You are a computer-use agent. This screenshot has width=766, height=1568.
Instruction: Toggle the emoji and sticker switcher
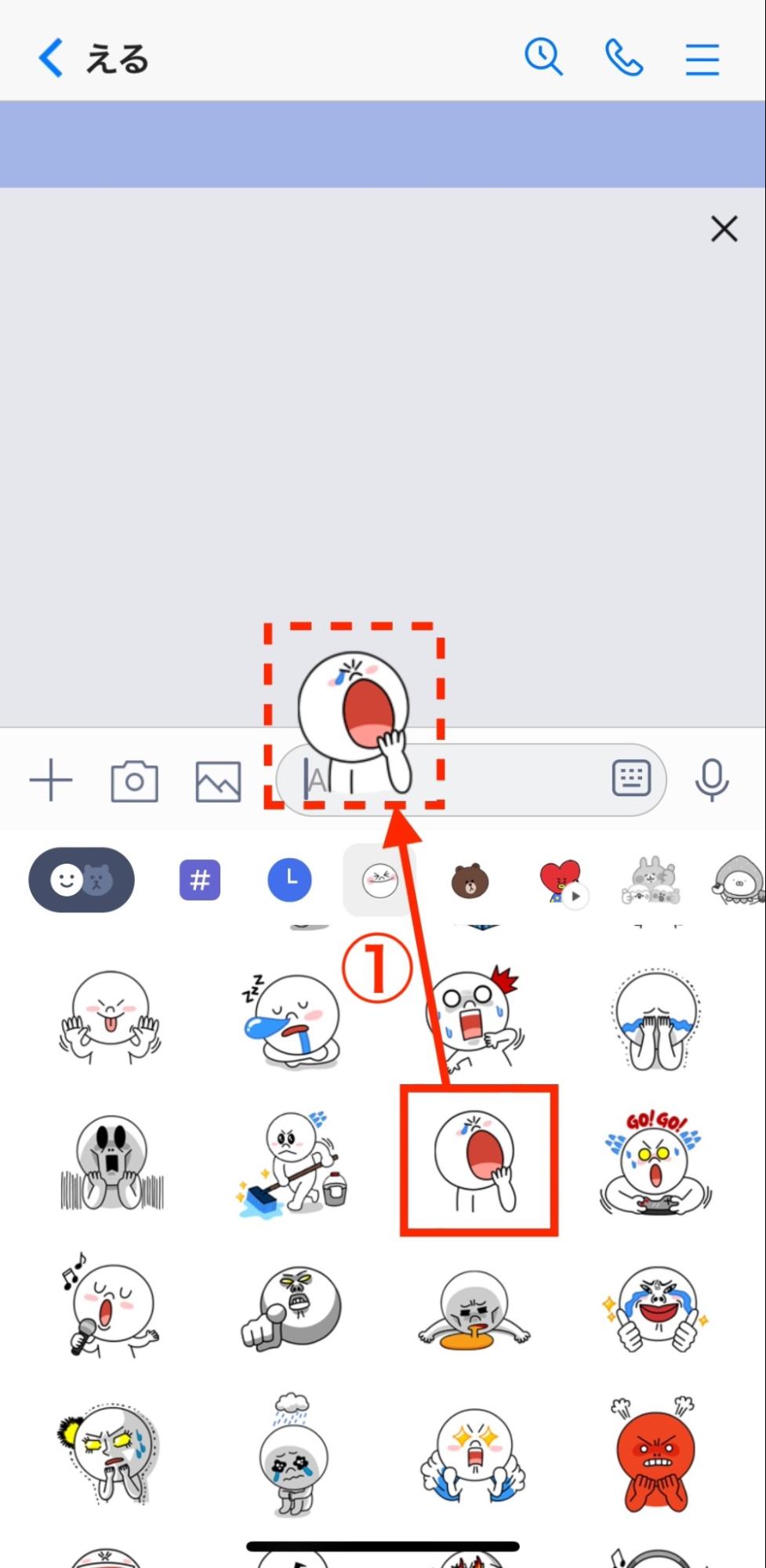(82, 880)
